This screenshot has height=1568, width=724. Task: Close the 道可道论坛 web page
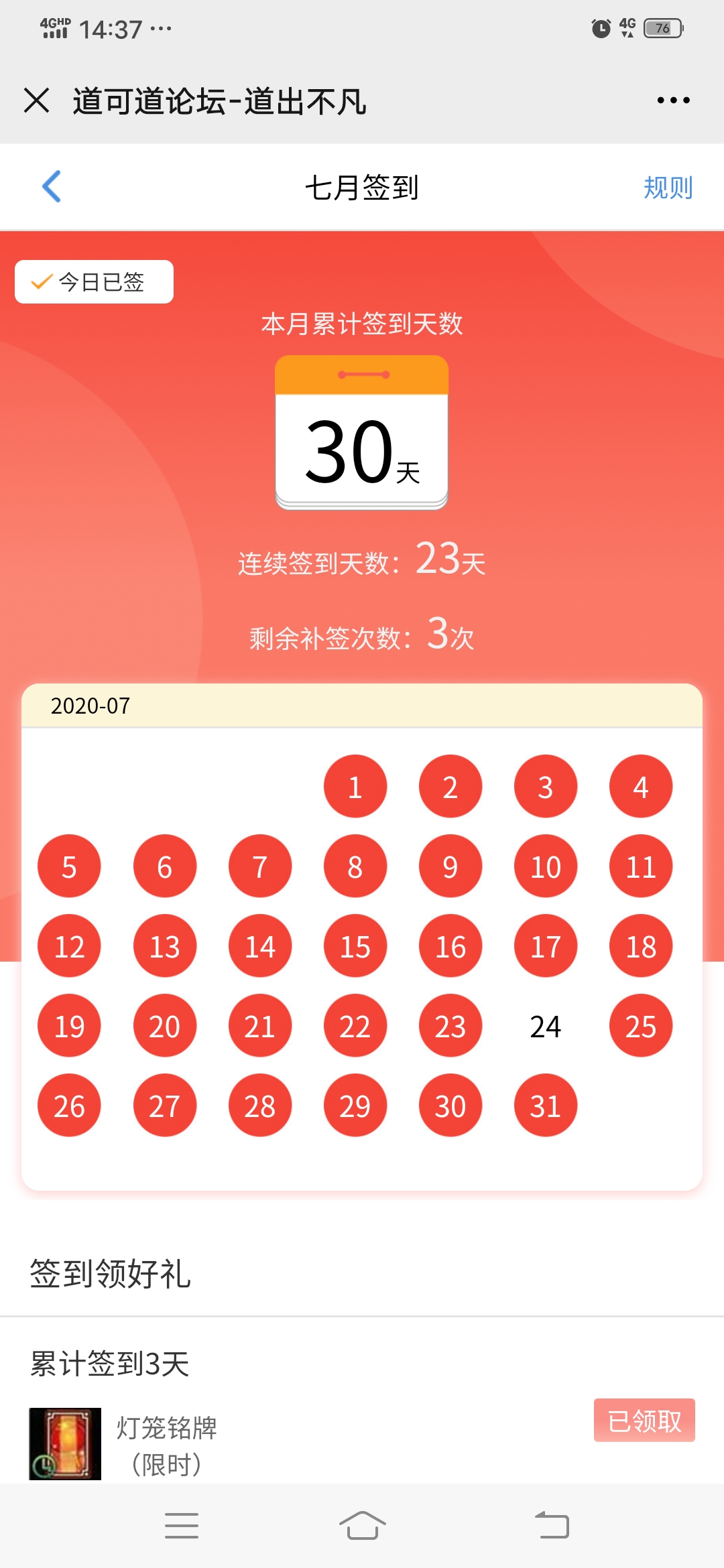point(37,101)
